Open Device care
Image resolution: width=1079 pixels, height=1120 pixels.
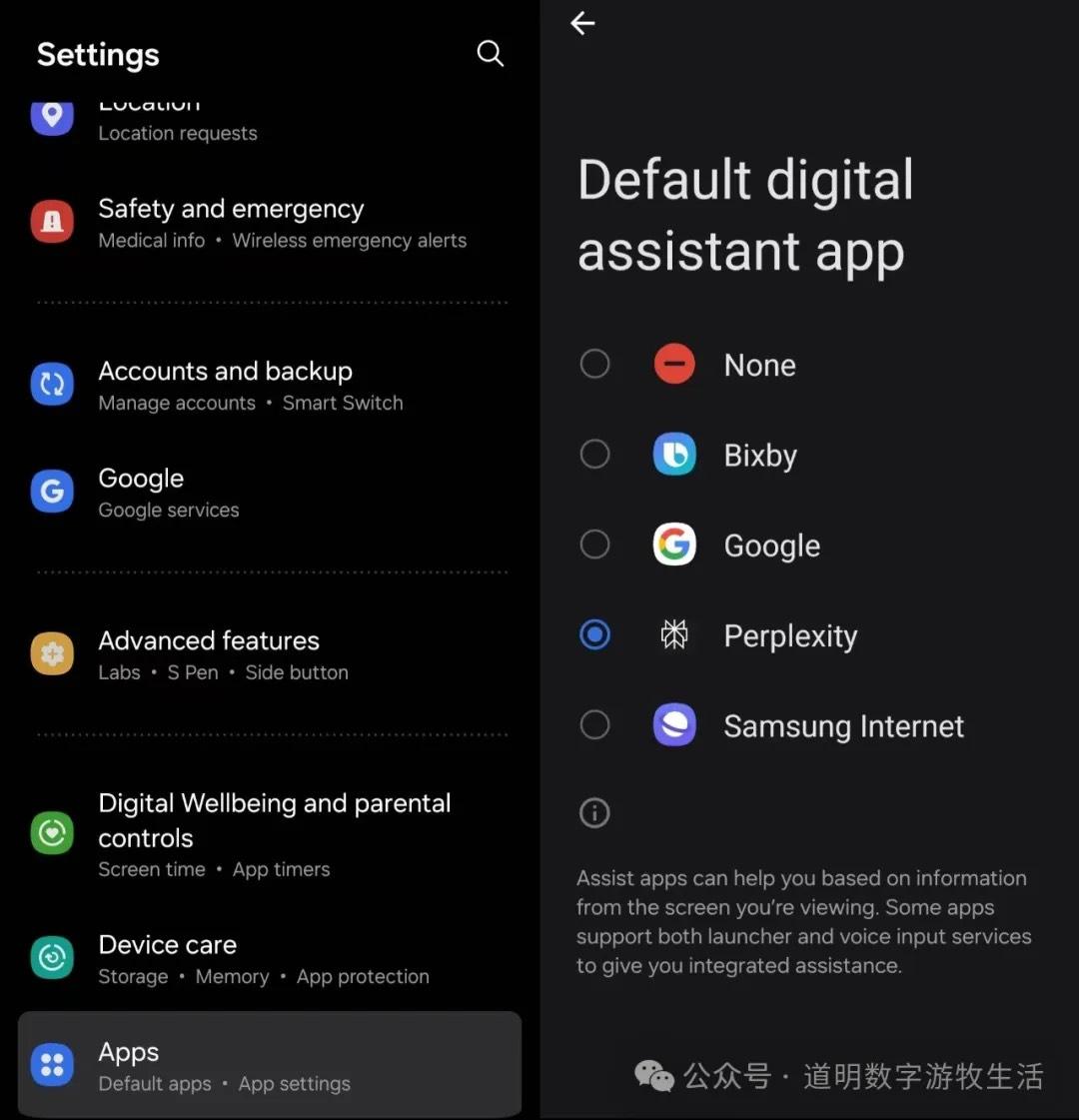tap(270, 959)
